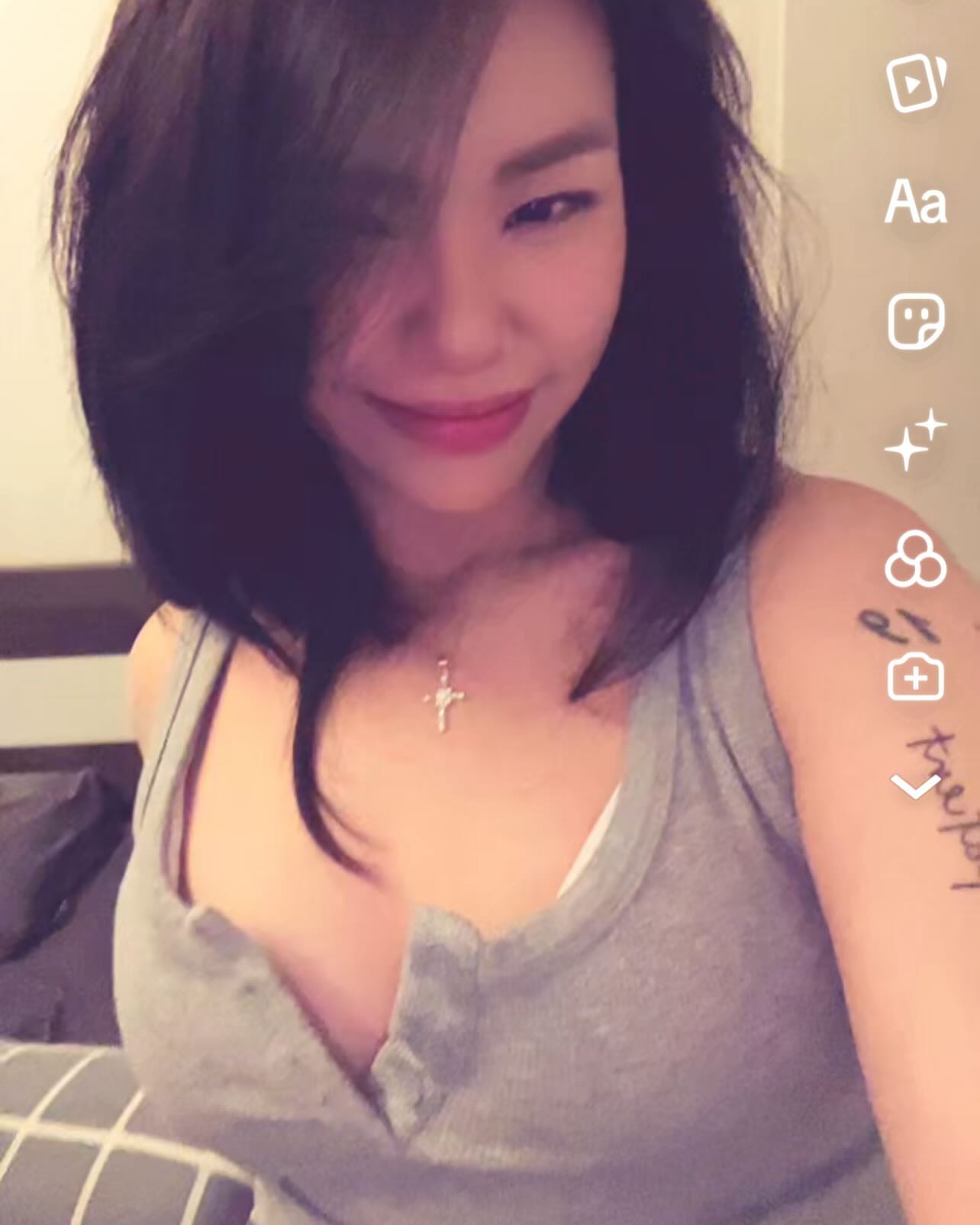
Task: Open the video clip tool
Action: (x=914, y=82)
